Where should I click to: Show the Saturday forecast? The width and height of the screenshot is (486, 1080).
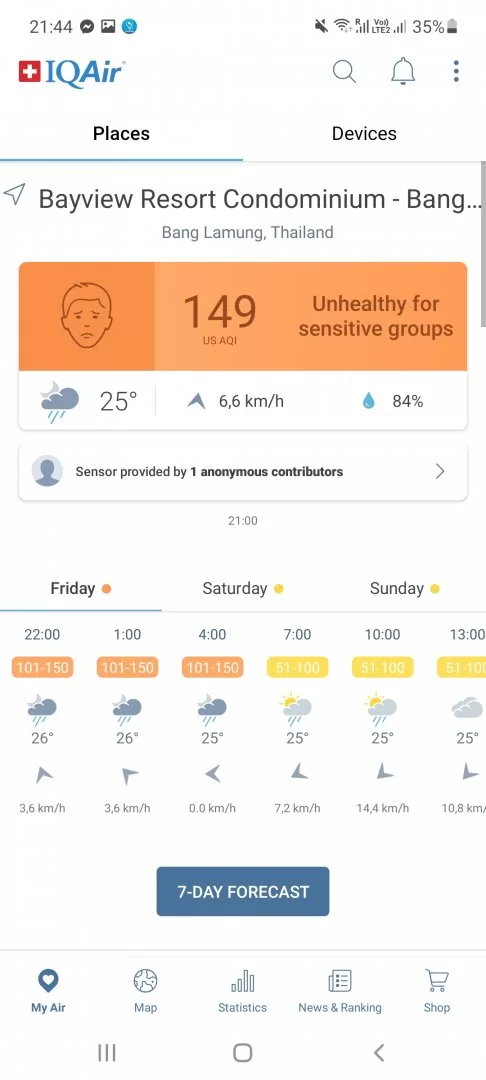click(x=243, y=589)
